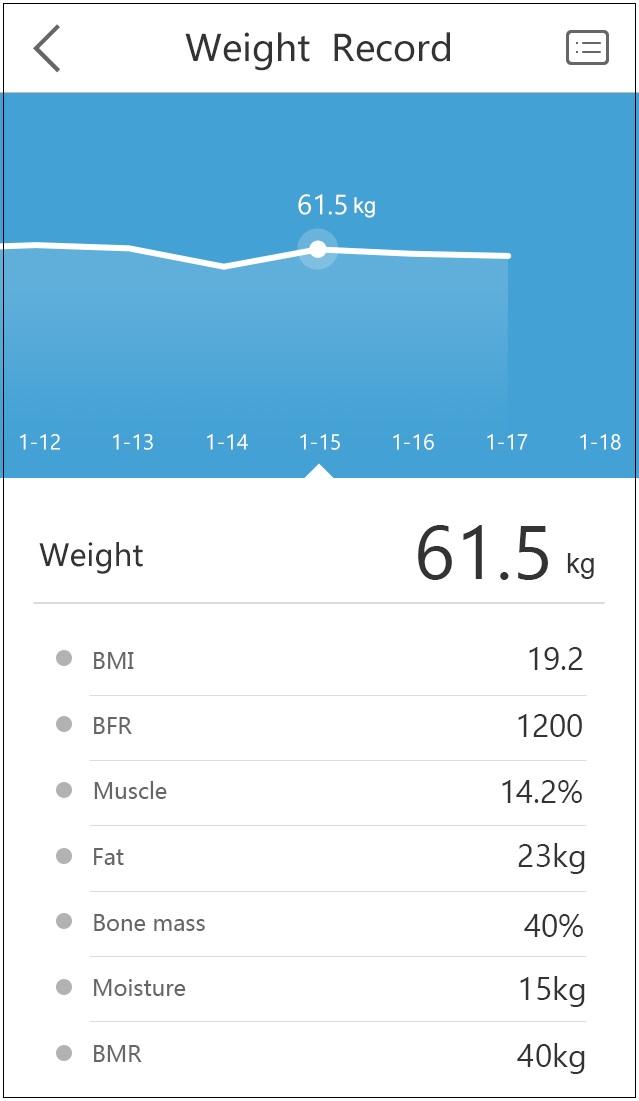Open the record list icon

coord(587,48)
